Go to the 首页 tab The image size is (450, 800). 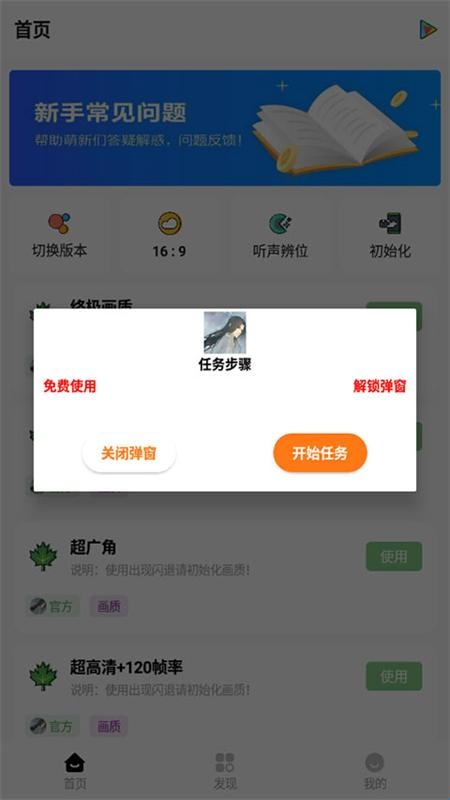75,771
